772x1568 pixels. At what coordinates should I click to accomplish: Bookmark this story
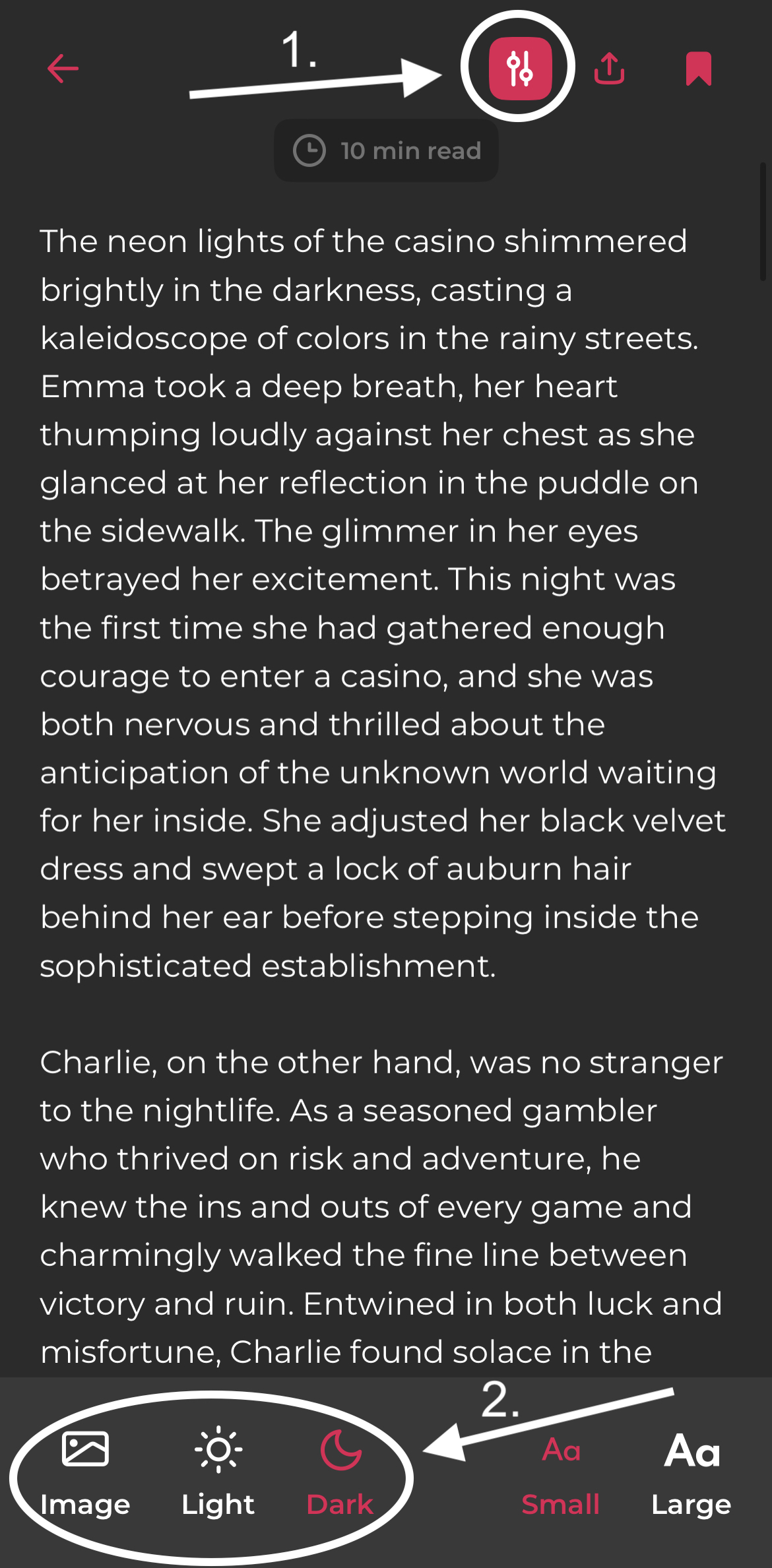(698, 69)
